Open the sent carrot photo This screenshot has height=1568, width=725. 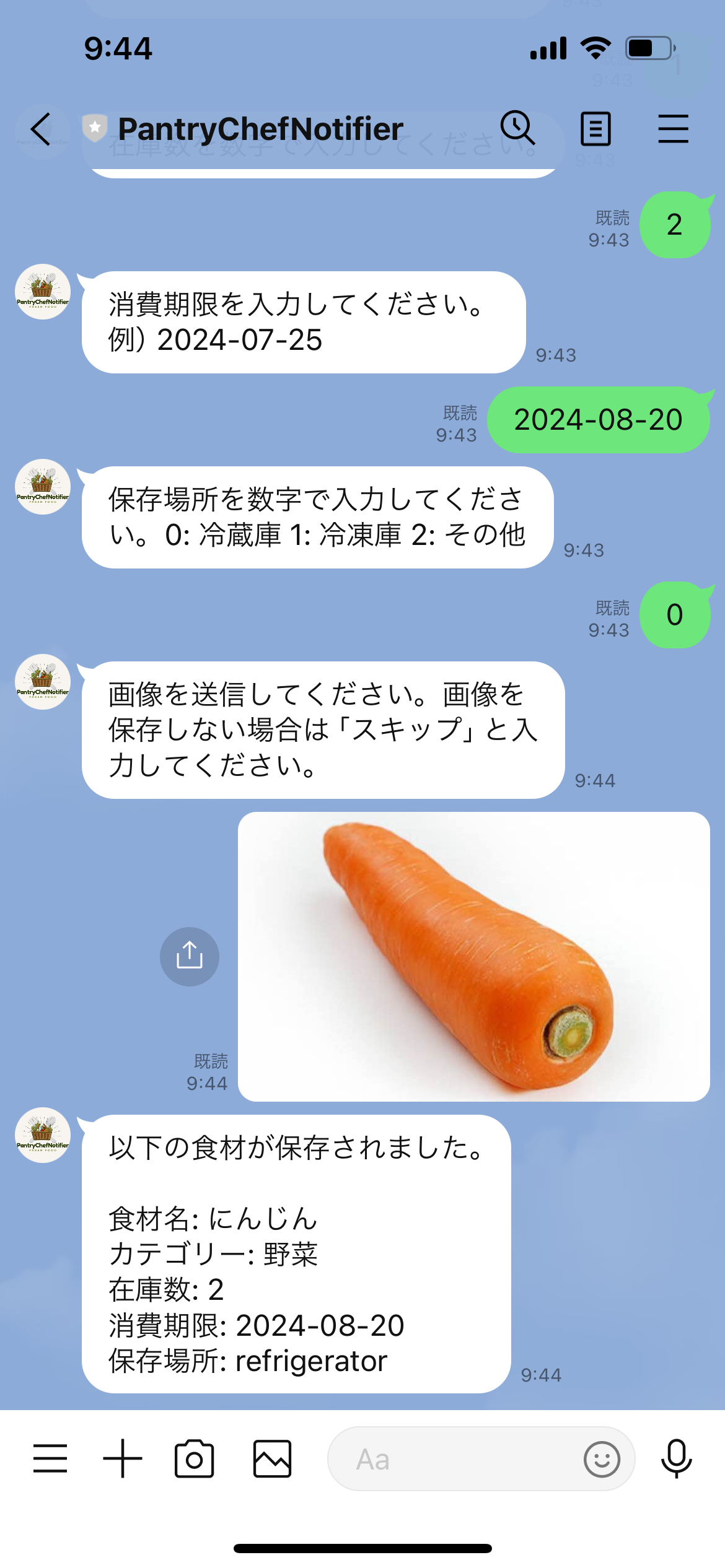(x=473, y=956)
